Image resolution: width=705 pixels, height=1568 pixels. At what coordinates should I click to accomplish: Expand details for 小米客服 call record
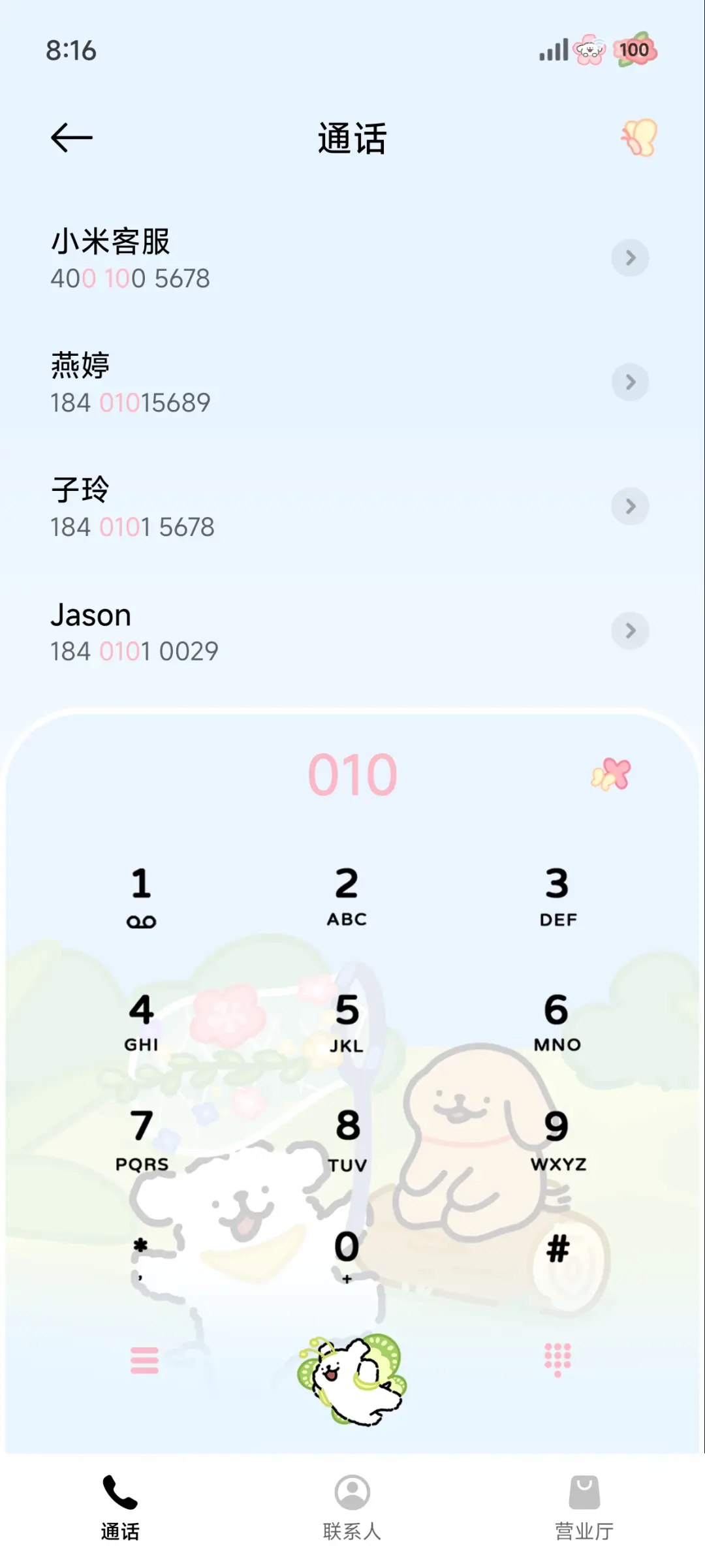click(x=630, y=258)
